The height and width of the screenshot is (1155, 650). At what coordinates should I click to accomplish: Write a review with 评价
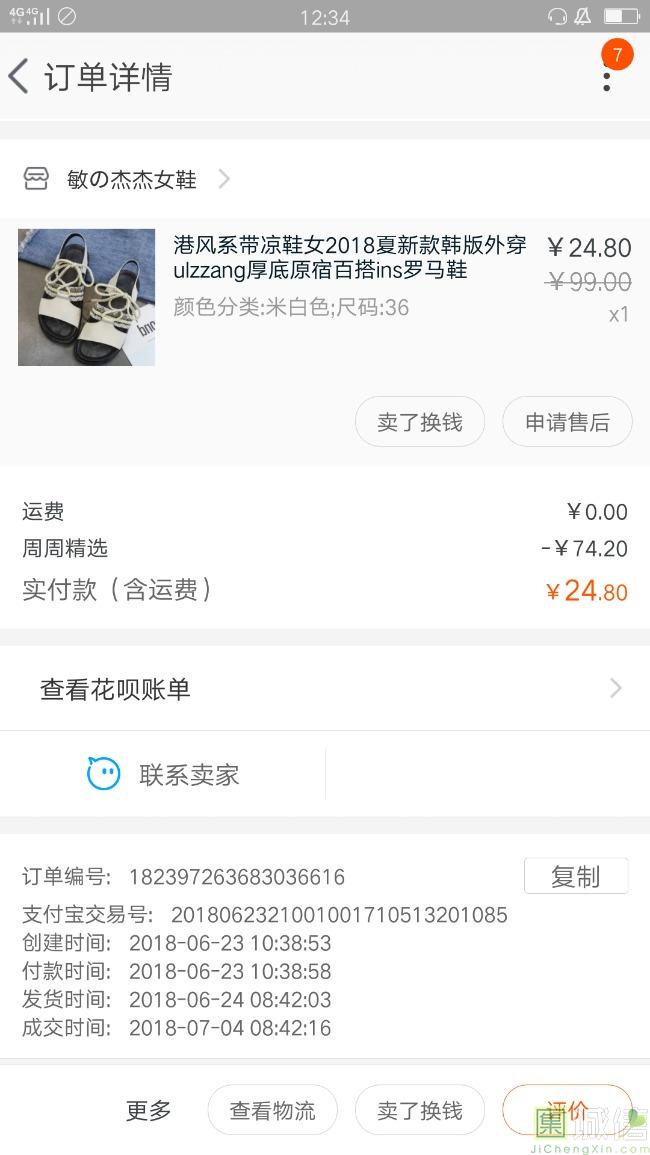click(567, 1110)
